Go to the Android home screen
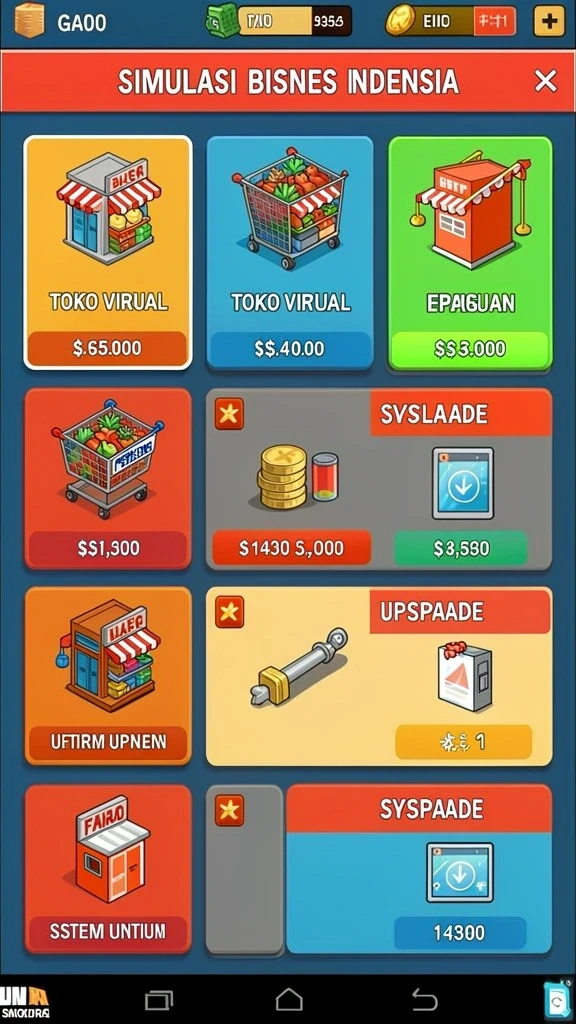The image size is (576, 1024). click(x=289, y=999)
